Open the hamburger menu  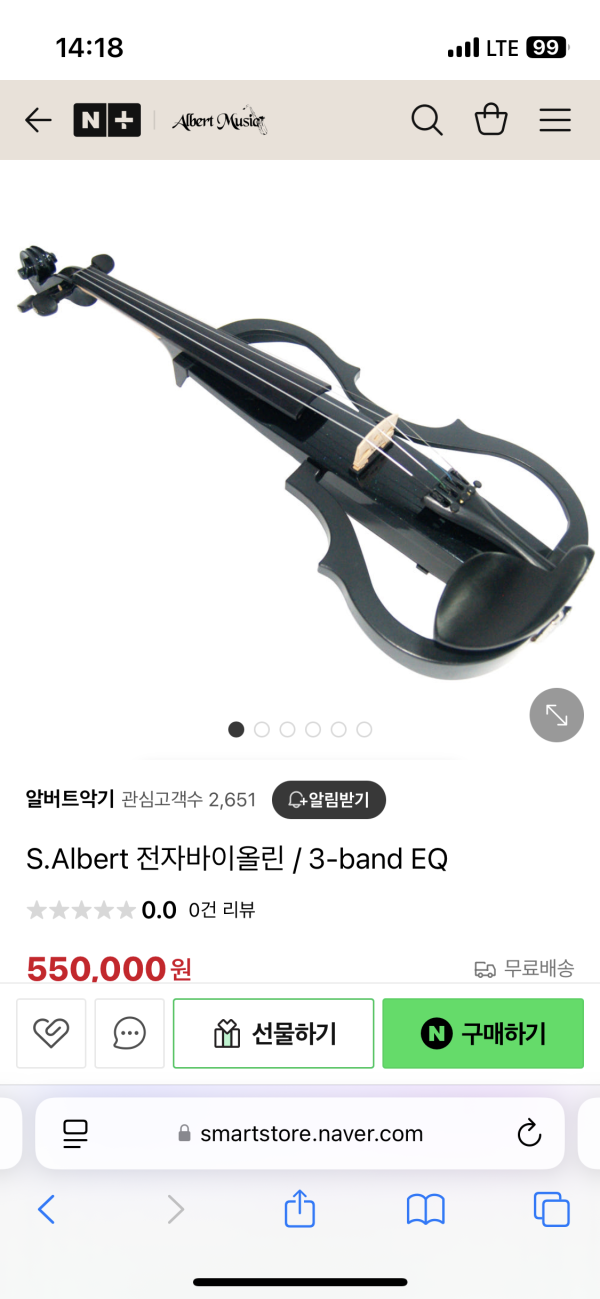pos(555,120)
